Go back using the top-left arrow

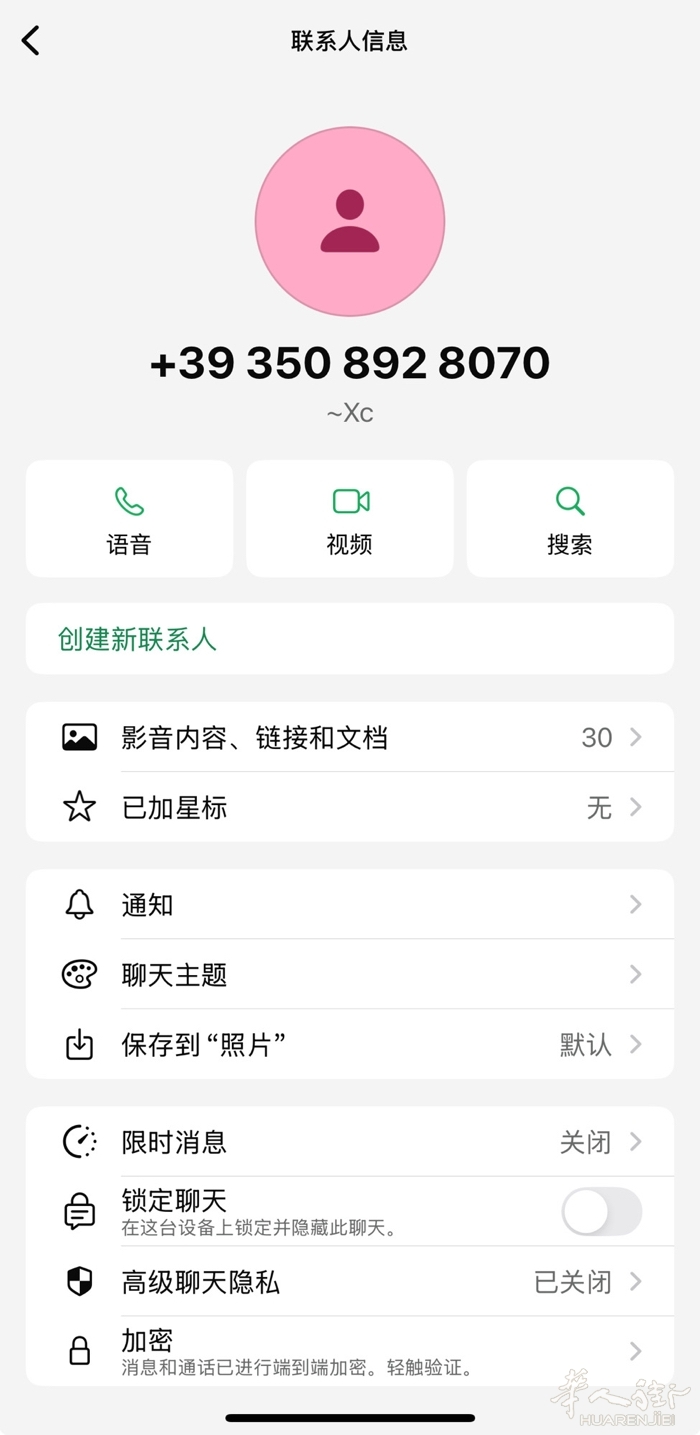click(x=31, y=41)
